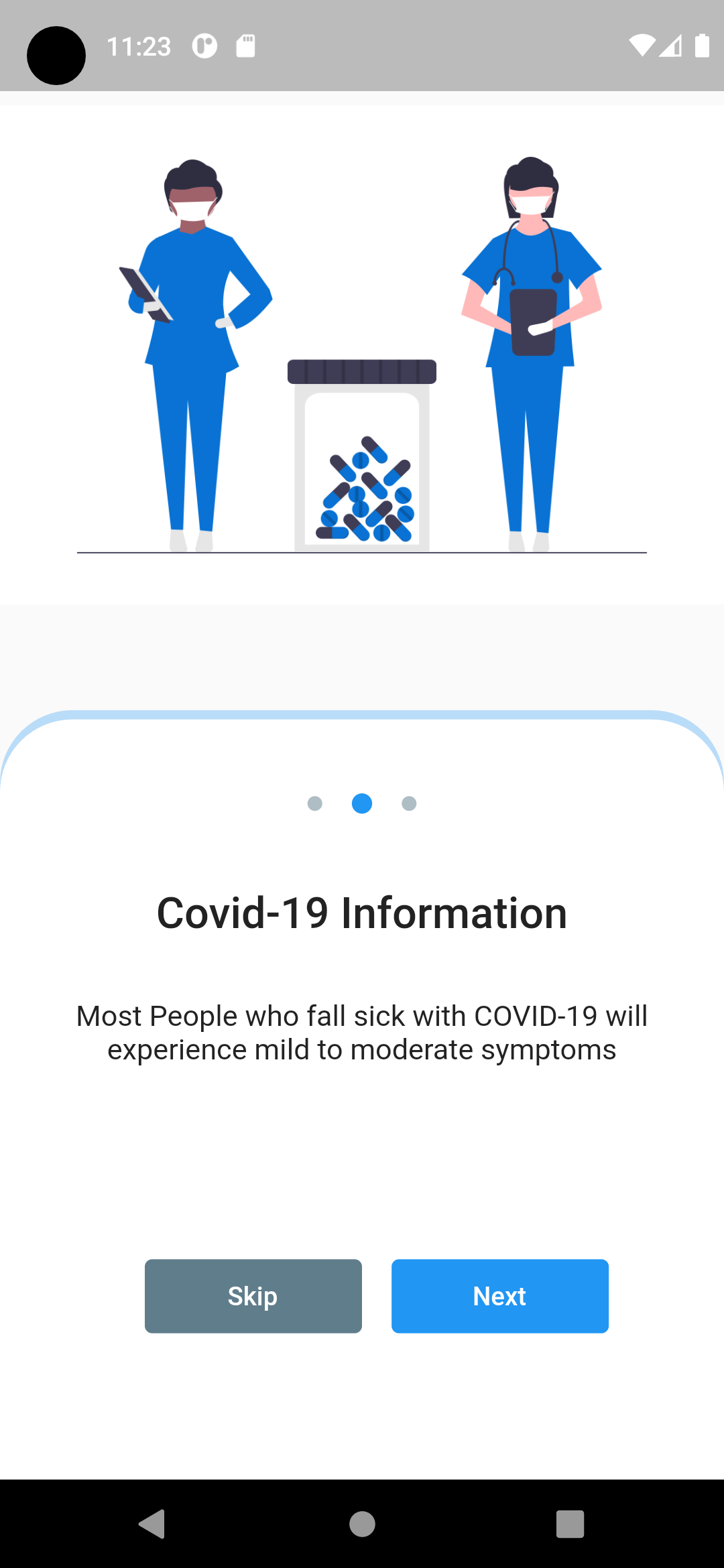
Task: Return to the home screen
Action: (362, 1524)
